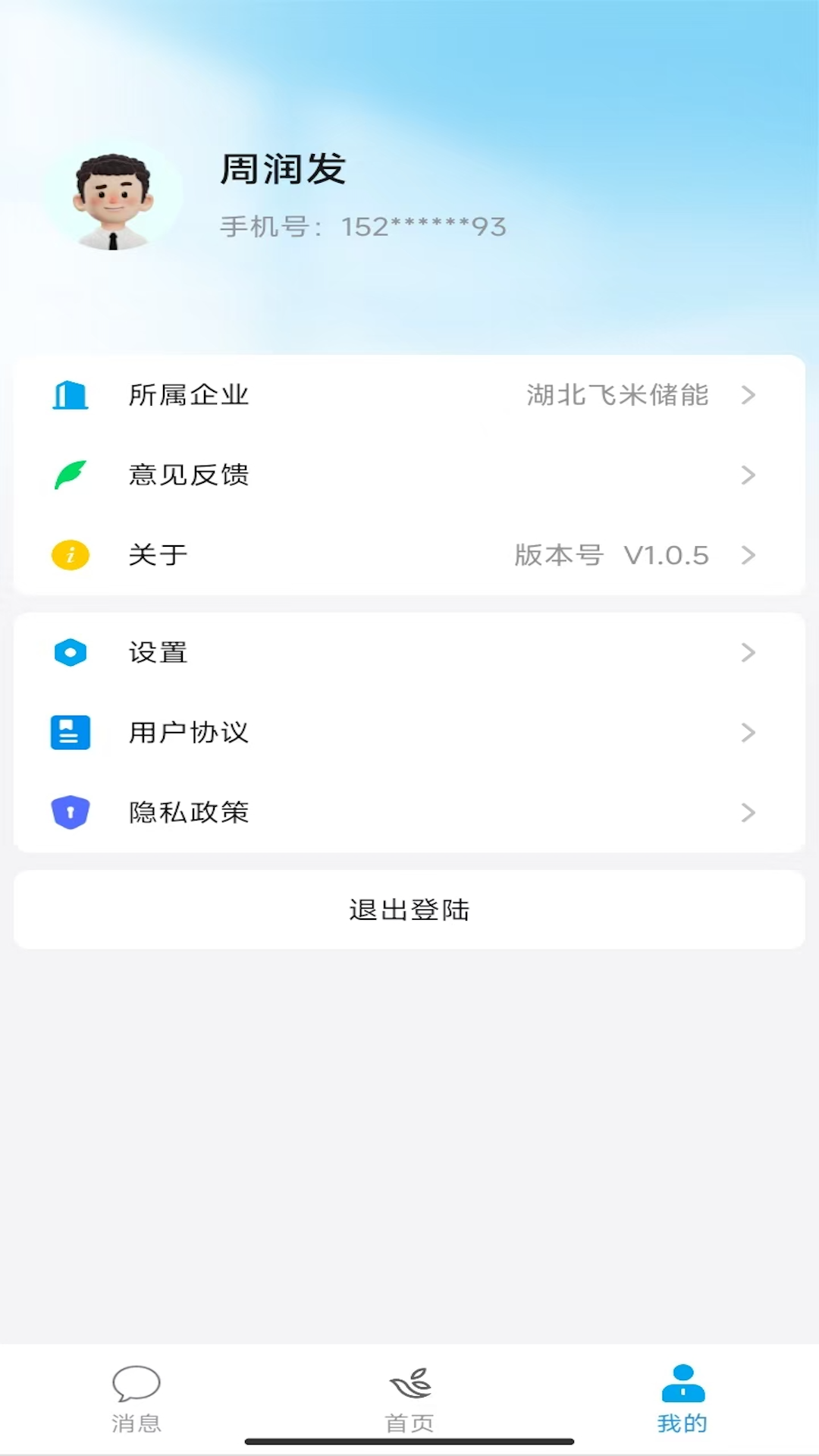Click the yellow info icon beside 关于
Image resolution: width=819 pixels, height=1456 pixels.
pos(70,554)
